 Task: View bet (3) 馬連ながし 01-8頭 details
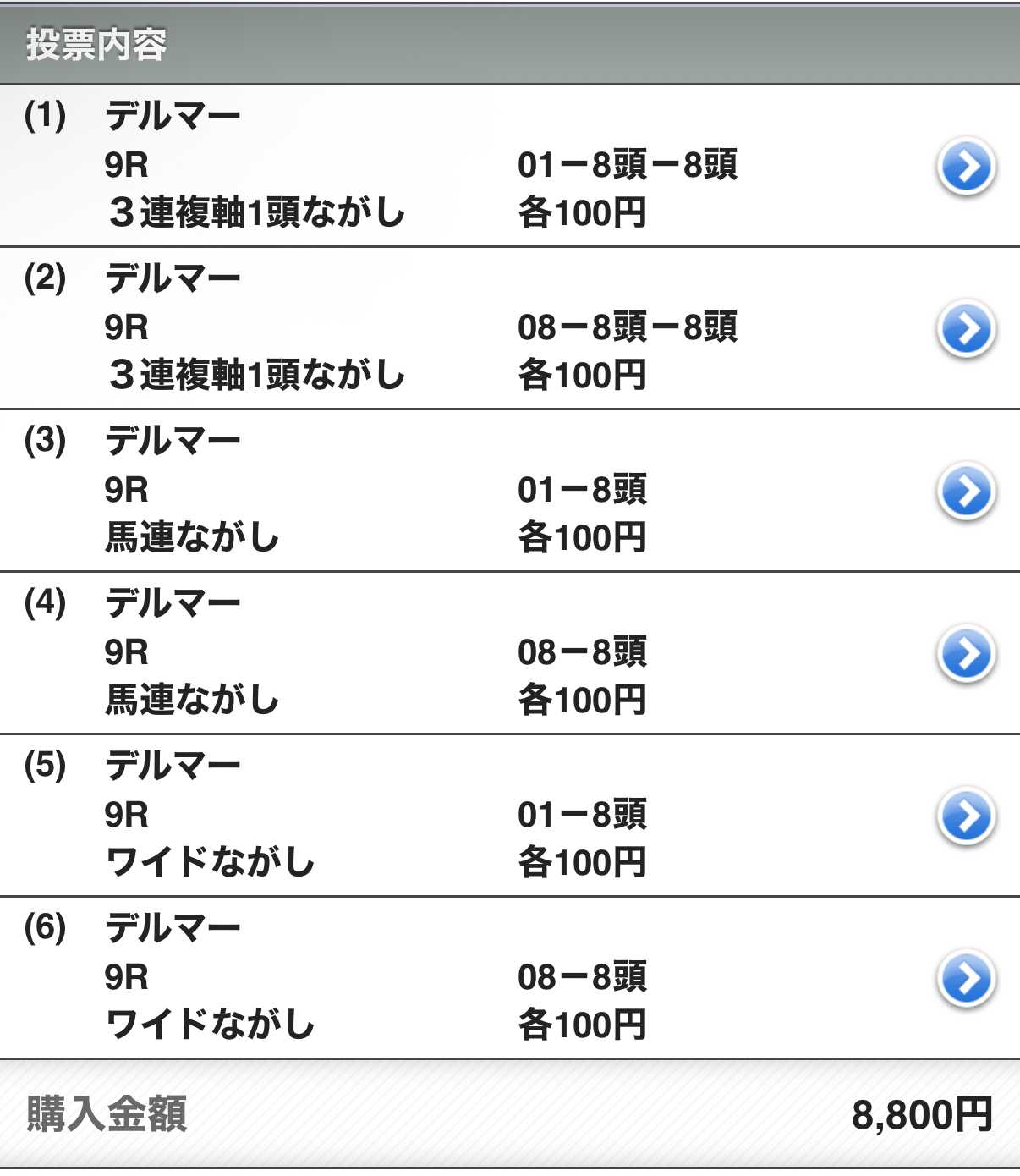[x=966, y=492]
